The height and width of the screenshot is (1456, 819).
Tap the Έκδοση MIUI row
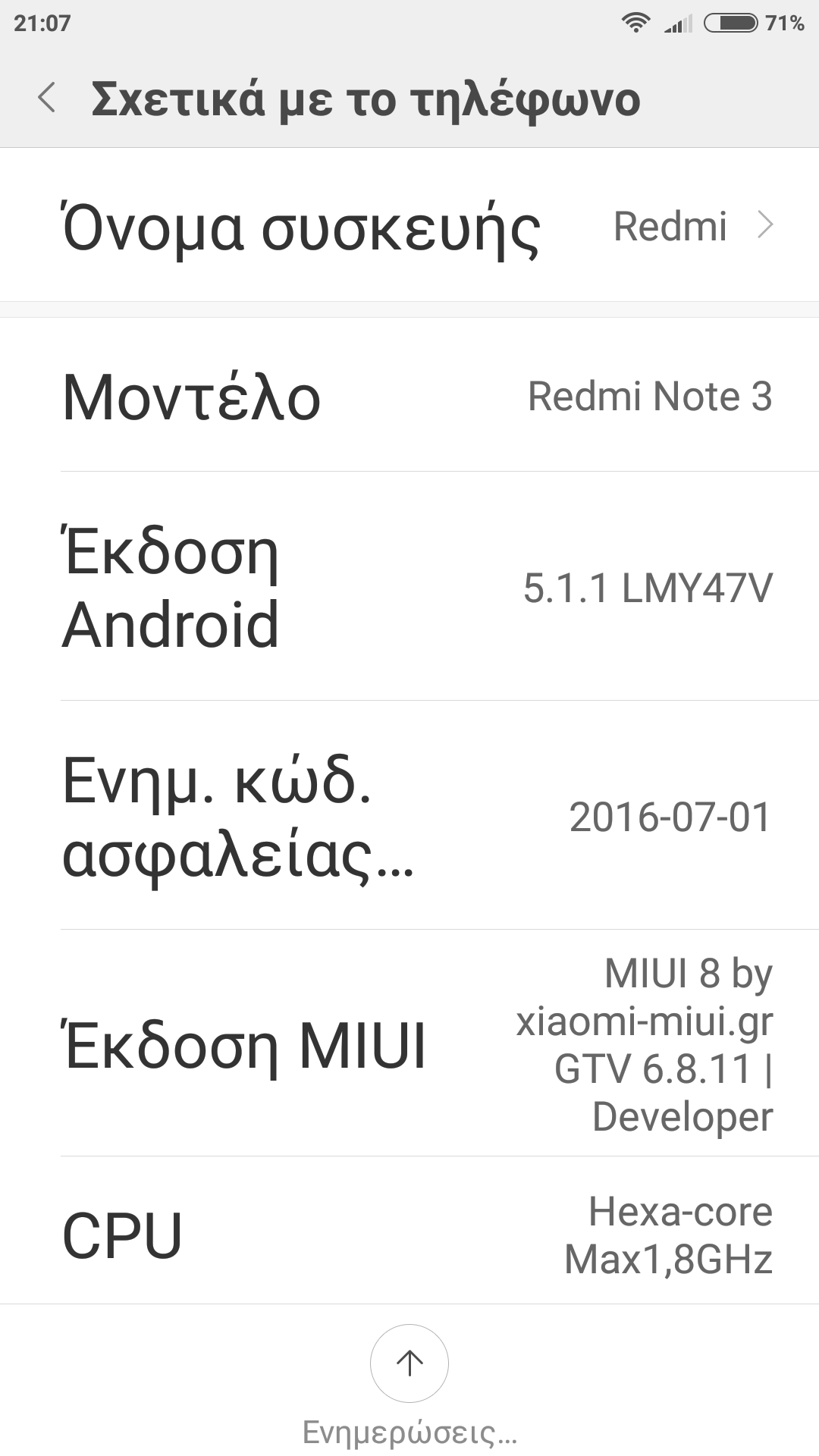pos(409,1044)
